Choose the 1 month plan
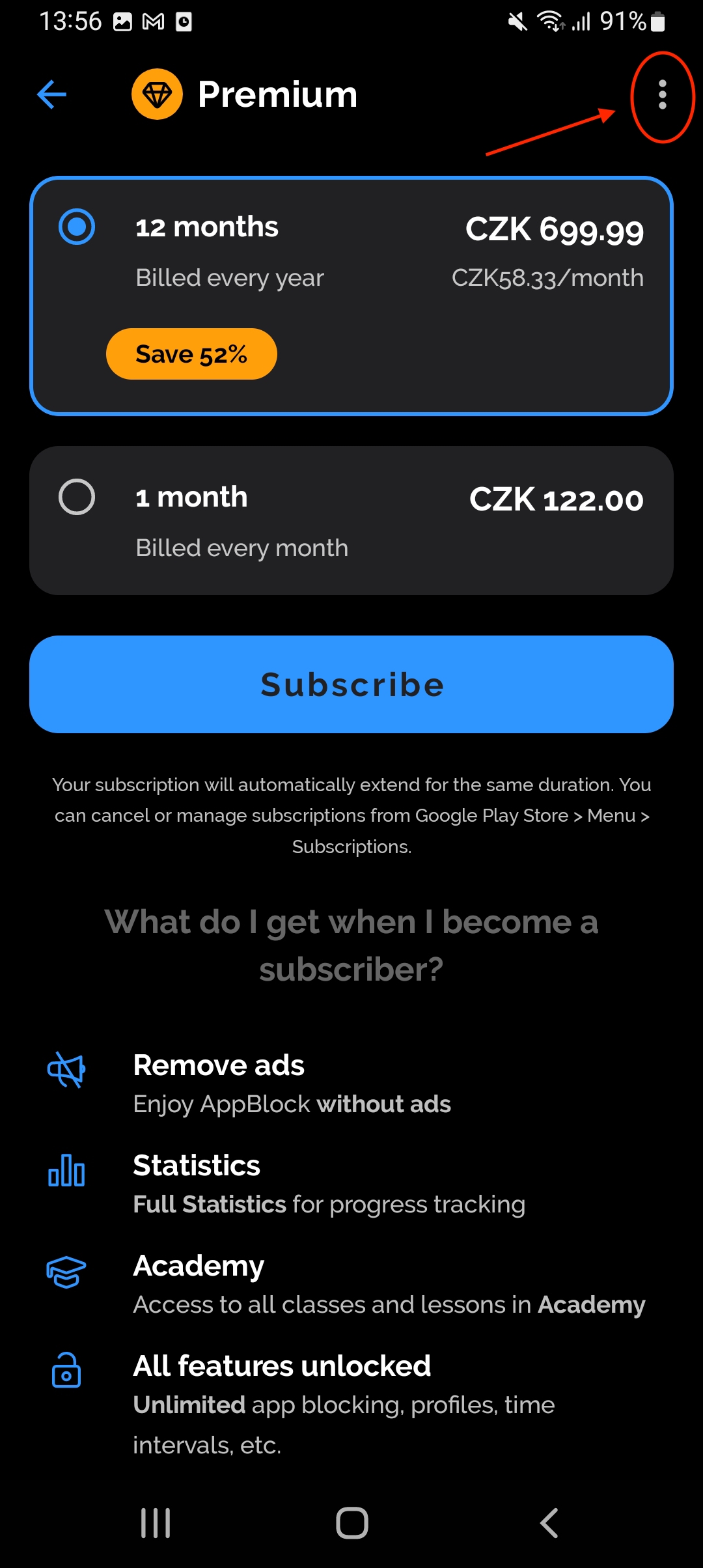This screenshot has height=1568, width=703. pos(351,520)
